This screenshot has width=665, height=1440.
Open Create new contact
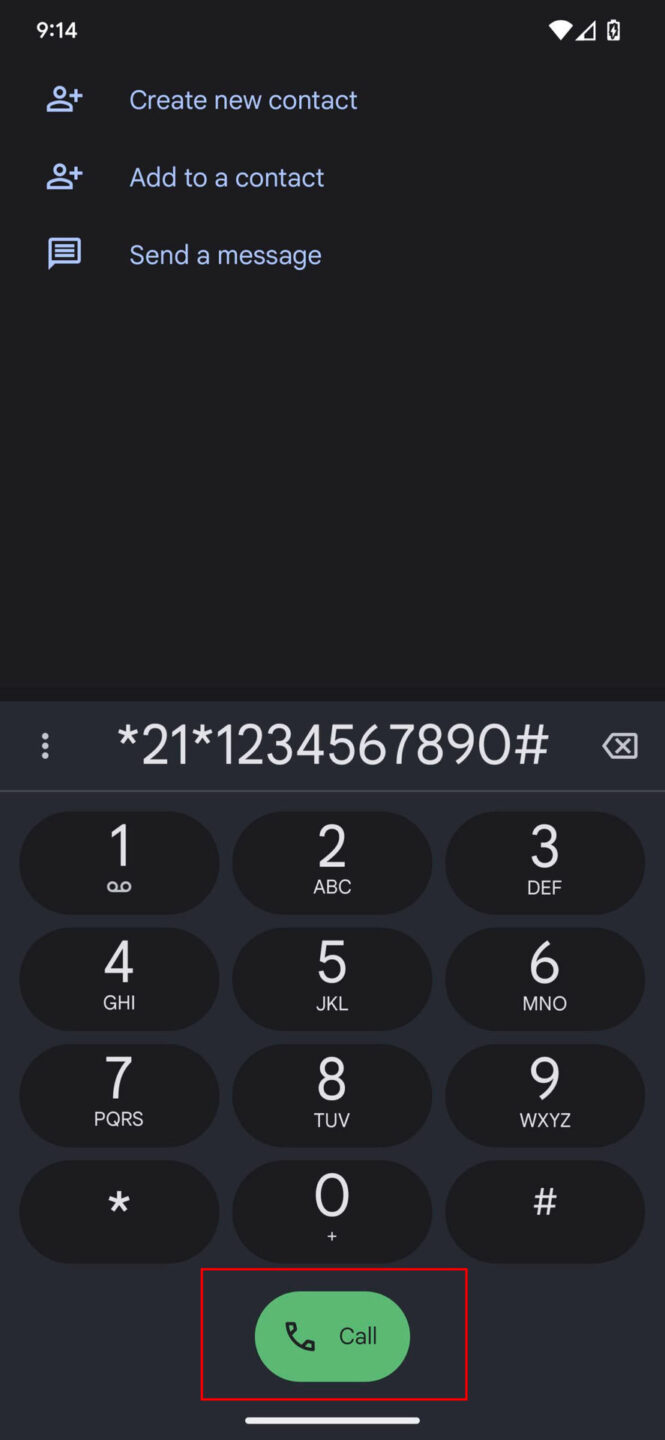pos(242,100)
